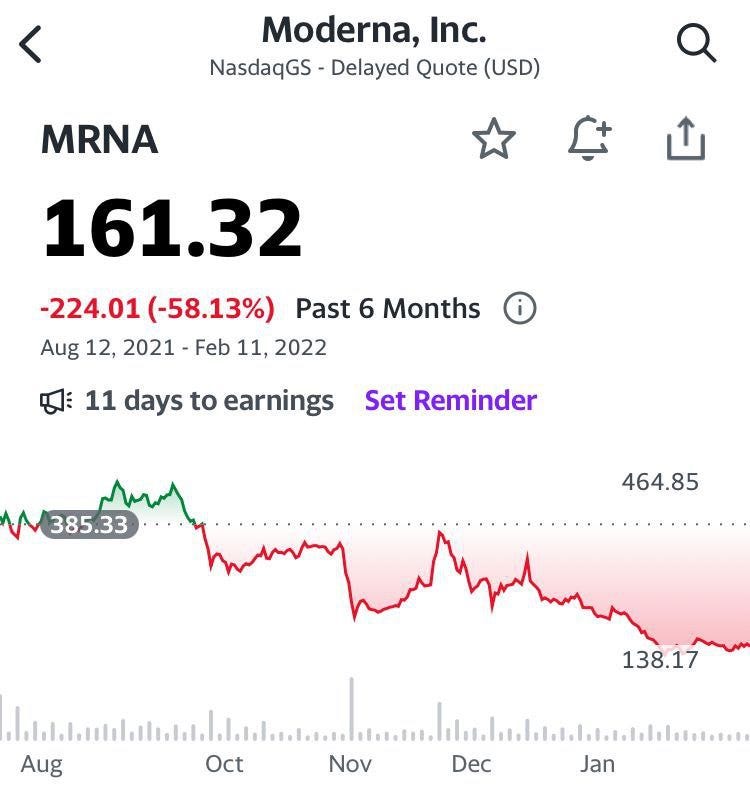Screen dimensions: 750x796
Task: Add MRNA to watchlist star
Action: coord(493,140)
